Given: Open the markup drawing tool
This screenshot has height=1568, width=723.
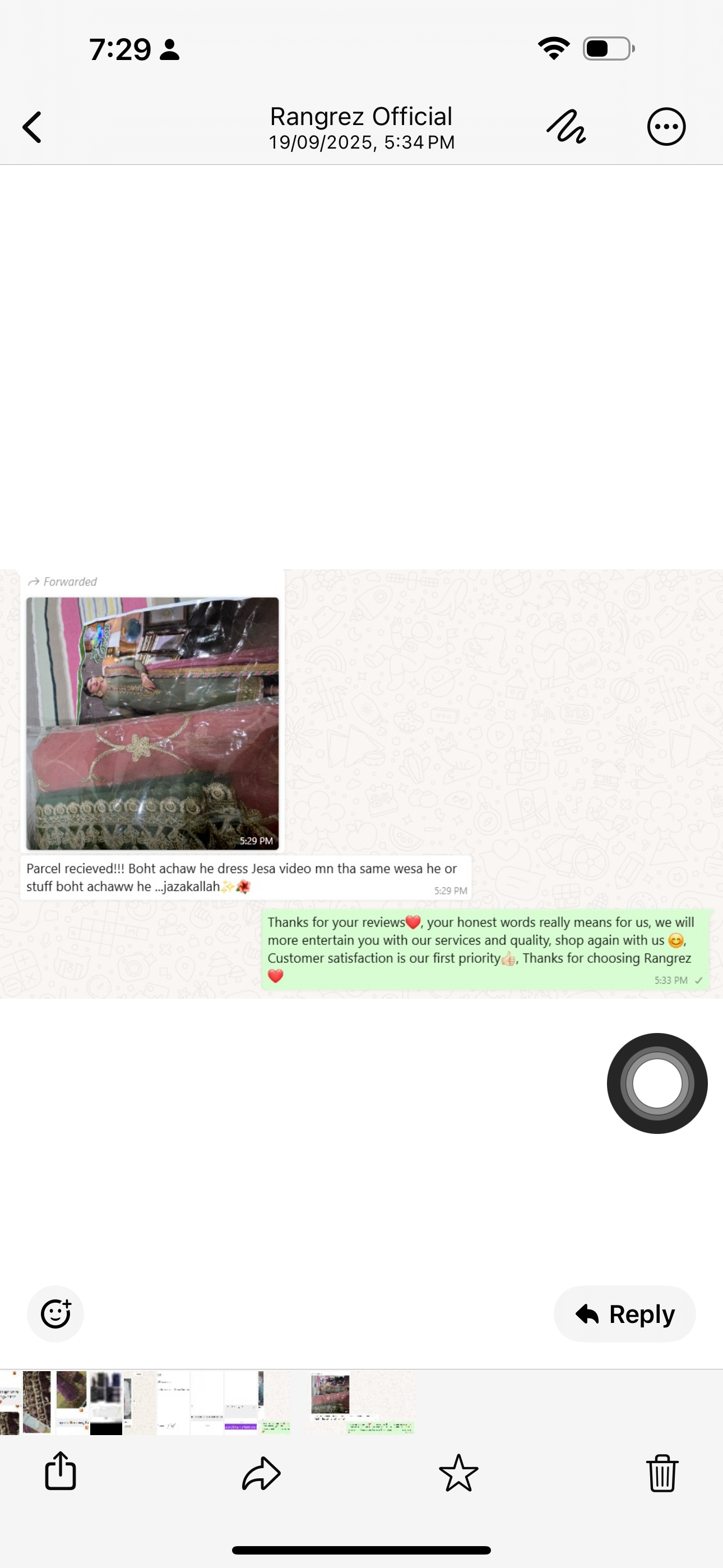Looking at the screenshot, I should pos(566,127).
